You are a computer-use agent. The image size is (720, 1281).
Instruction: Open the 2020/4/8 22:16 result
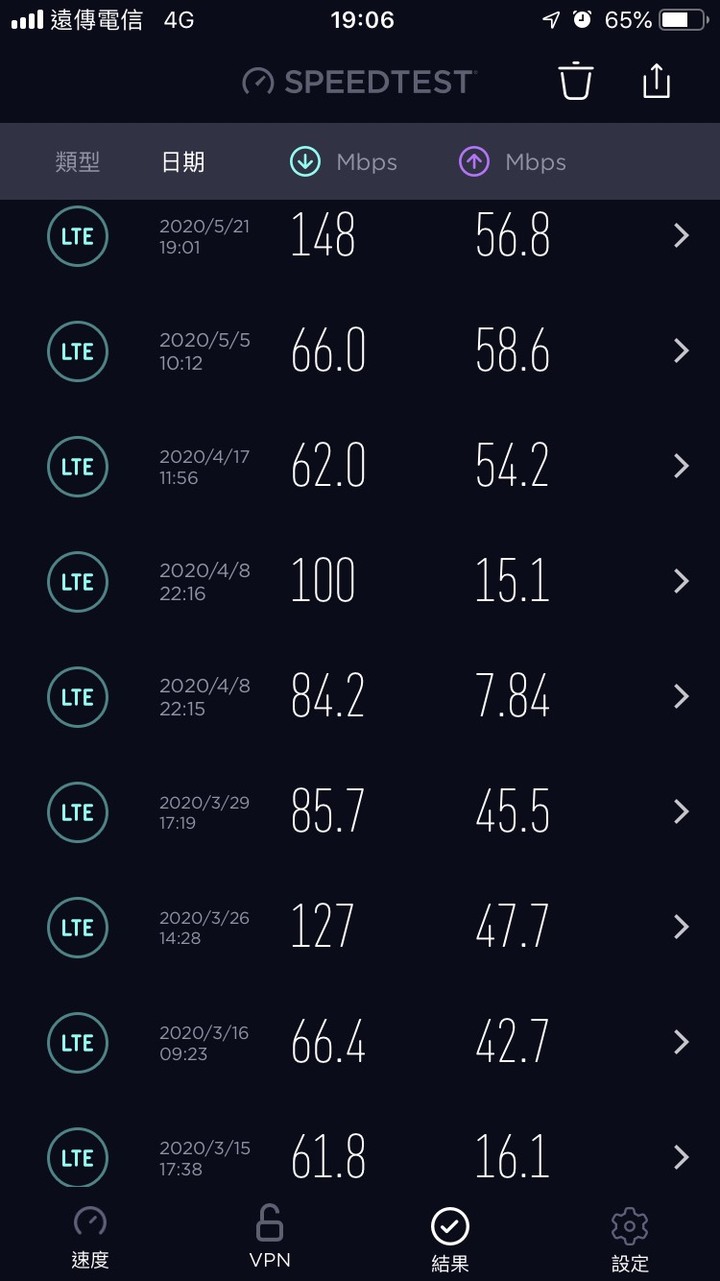coord(360,581)
